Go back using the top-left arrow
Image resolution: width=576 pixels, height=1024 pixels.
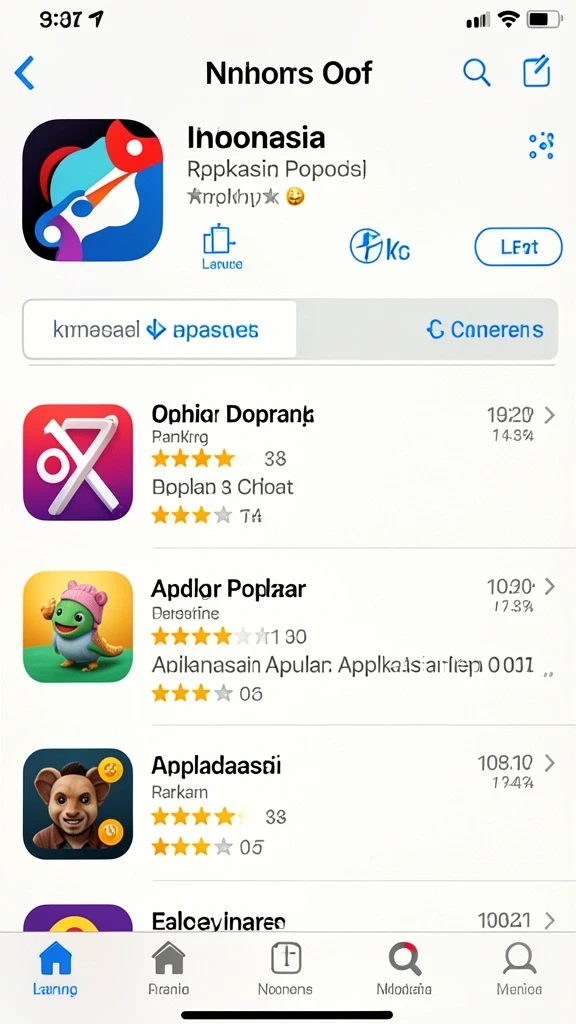coord(25,72)
